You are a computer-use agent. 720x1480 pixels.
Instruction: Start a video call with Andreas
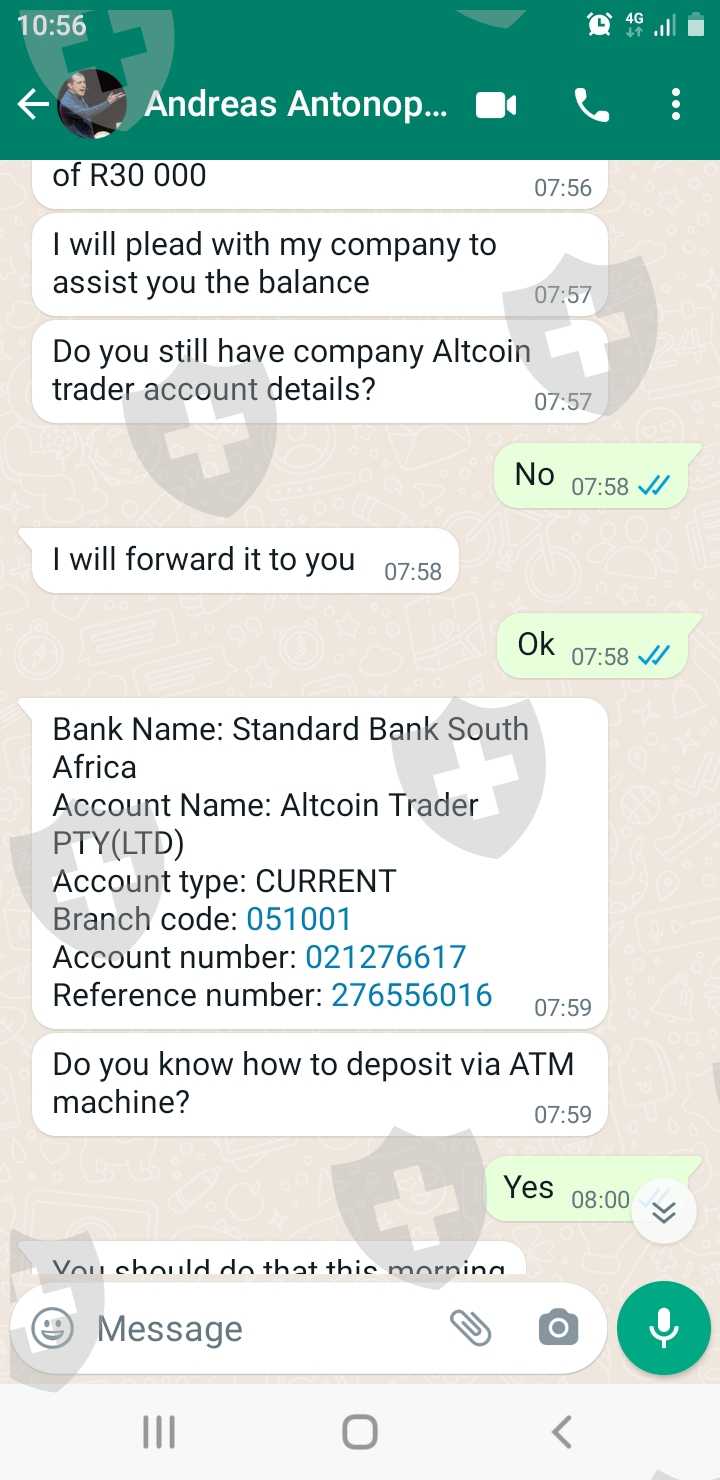[496, 104]
